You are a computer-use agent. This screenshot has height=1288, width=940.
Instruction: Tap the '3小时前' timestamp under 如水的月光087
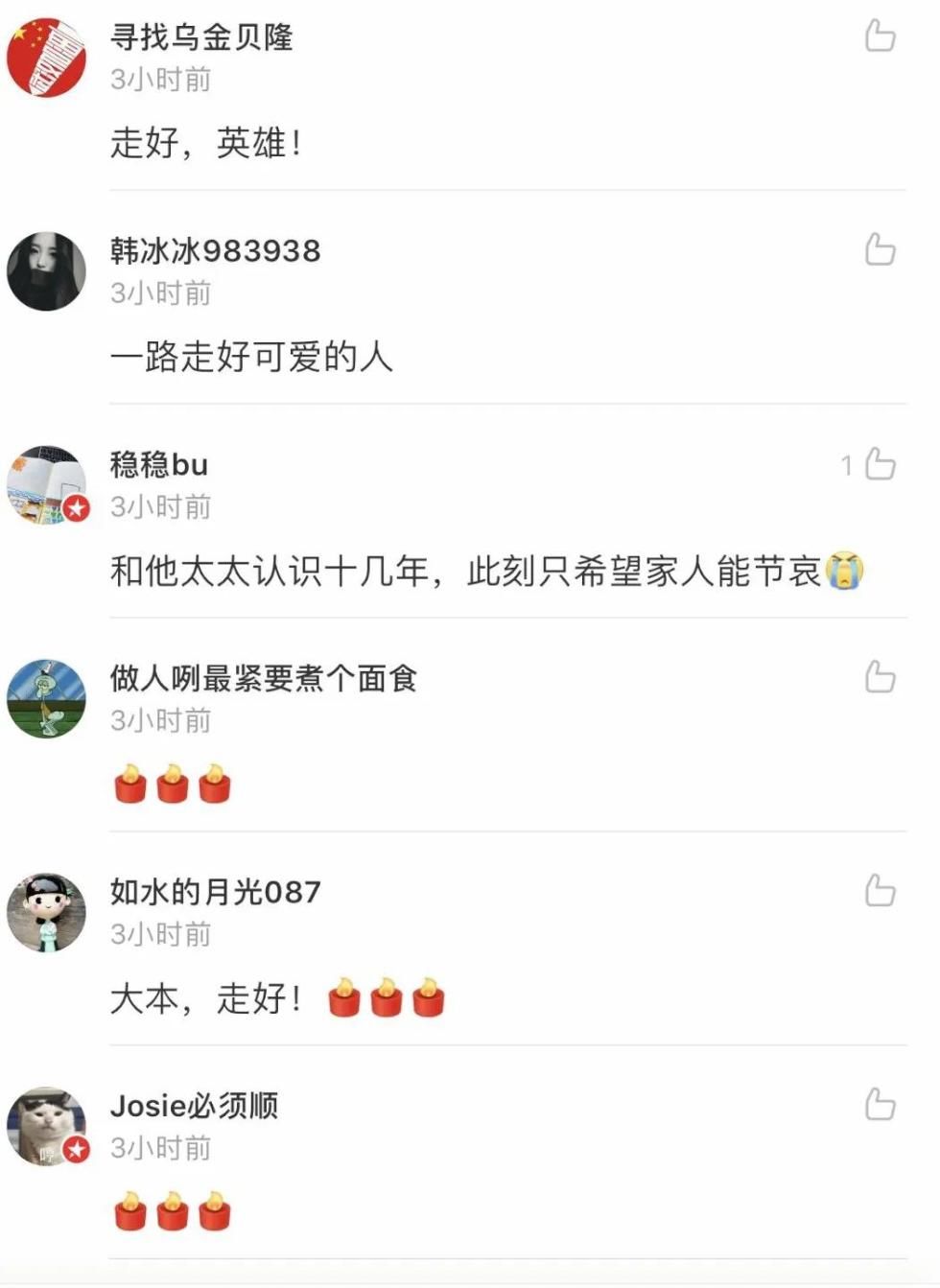159,932
